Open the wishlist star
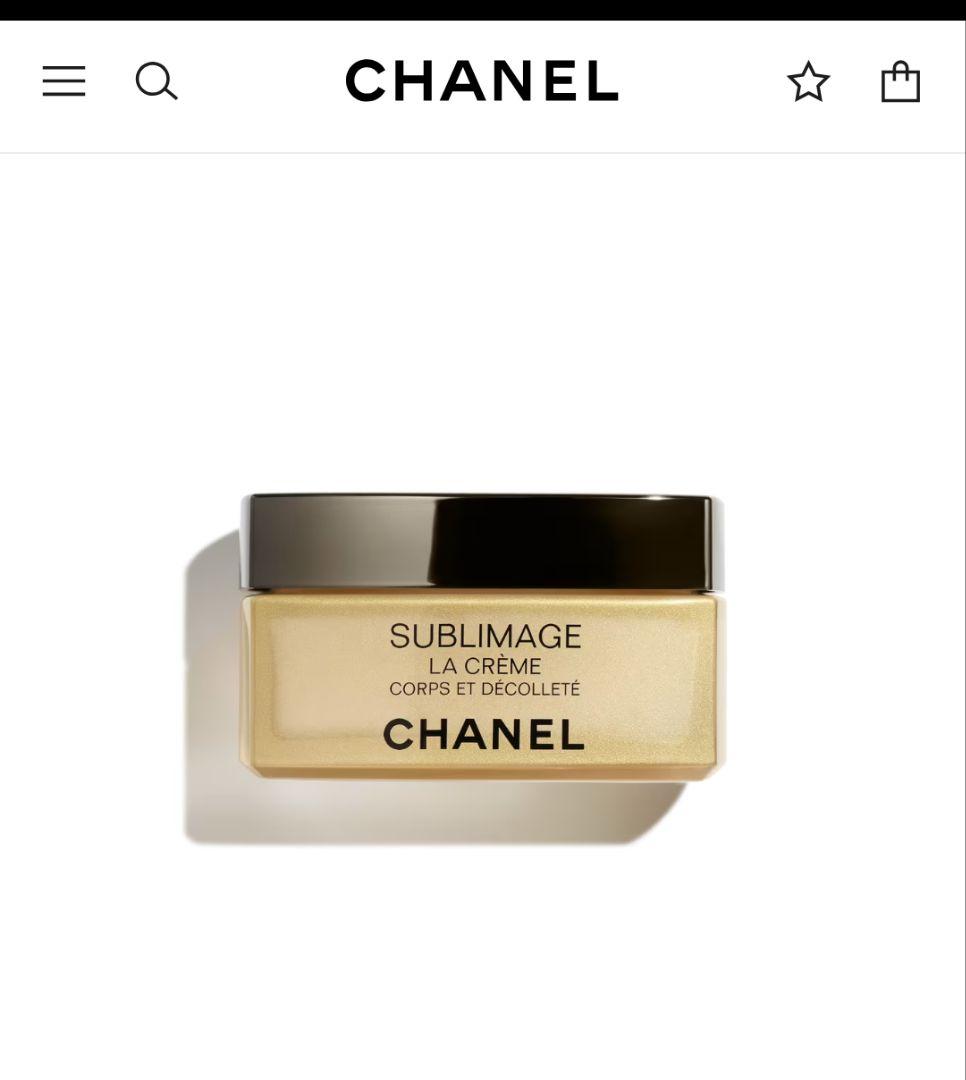Screen dimensions: 966x1080 coord(808,82)
